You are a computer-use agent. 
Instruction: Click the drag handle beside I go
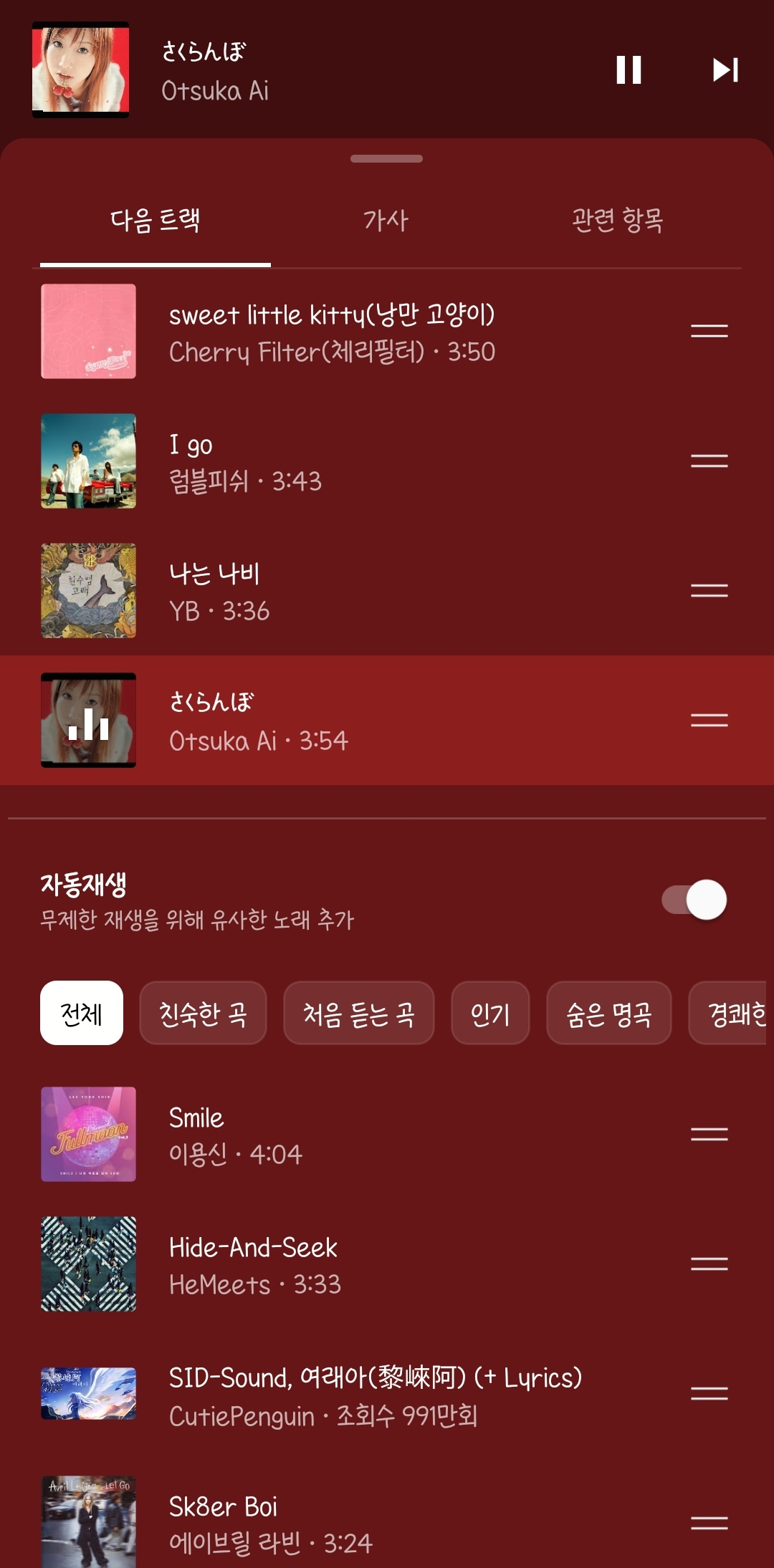tap(711, 460)
